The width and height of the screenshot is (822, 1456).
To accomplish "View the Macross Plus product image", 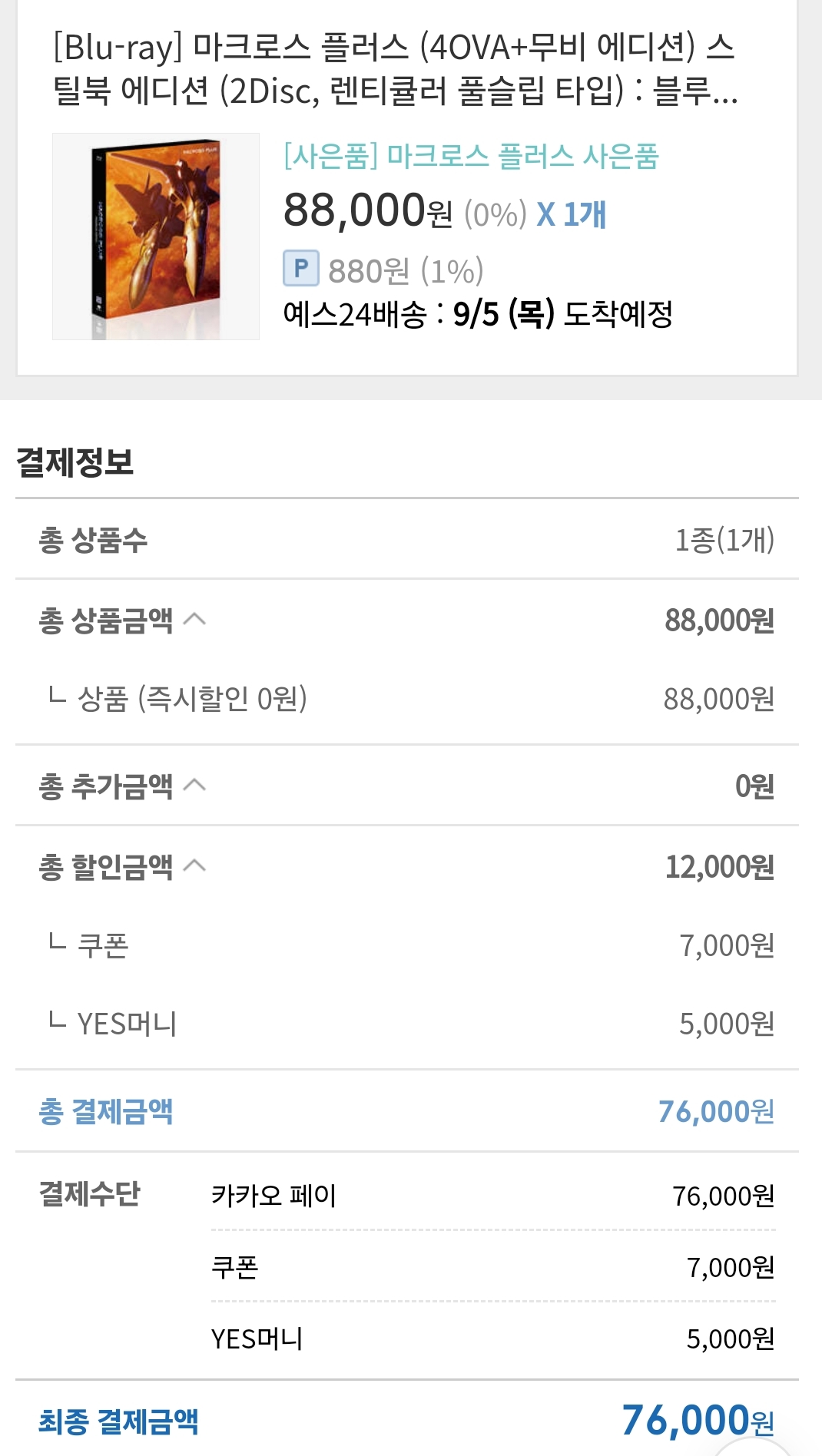I will click(x=156, y=237).
